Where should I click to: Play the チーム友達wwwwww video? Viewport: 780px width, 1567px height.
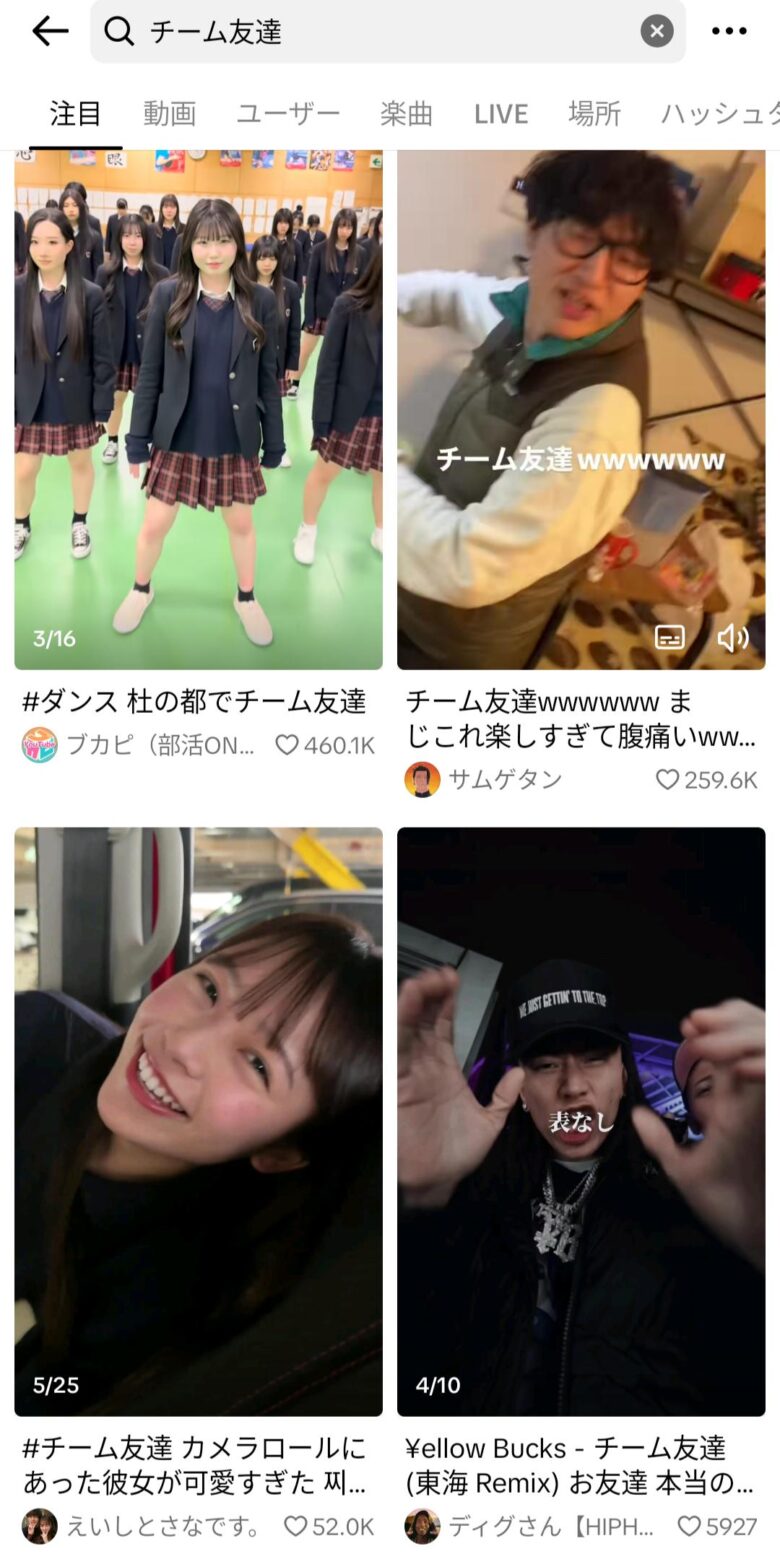pyautogui.click(x=581, y=410)
